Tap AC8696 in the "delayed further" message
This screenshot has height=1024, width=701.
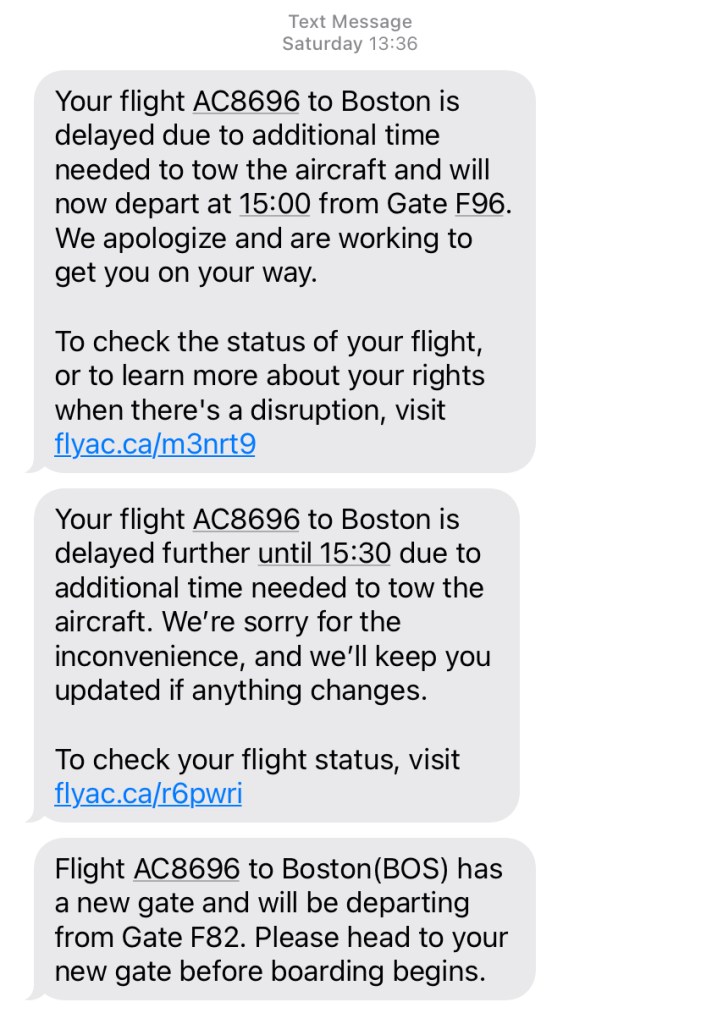pyautogui.click(x=246, y=519)
